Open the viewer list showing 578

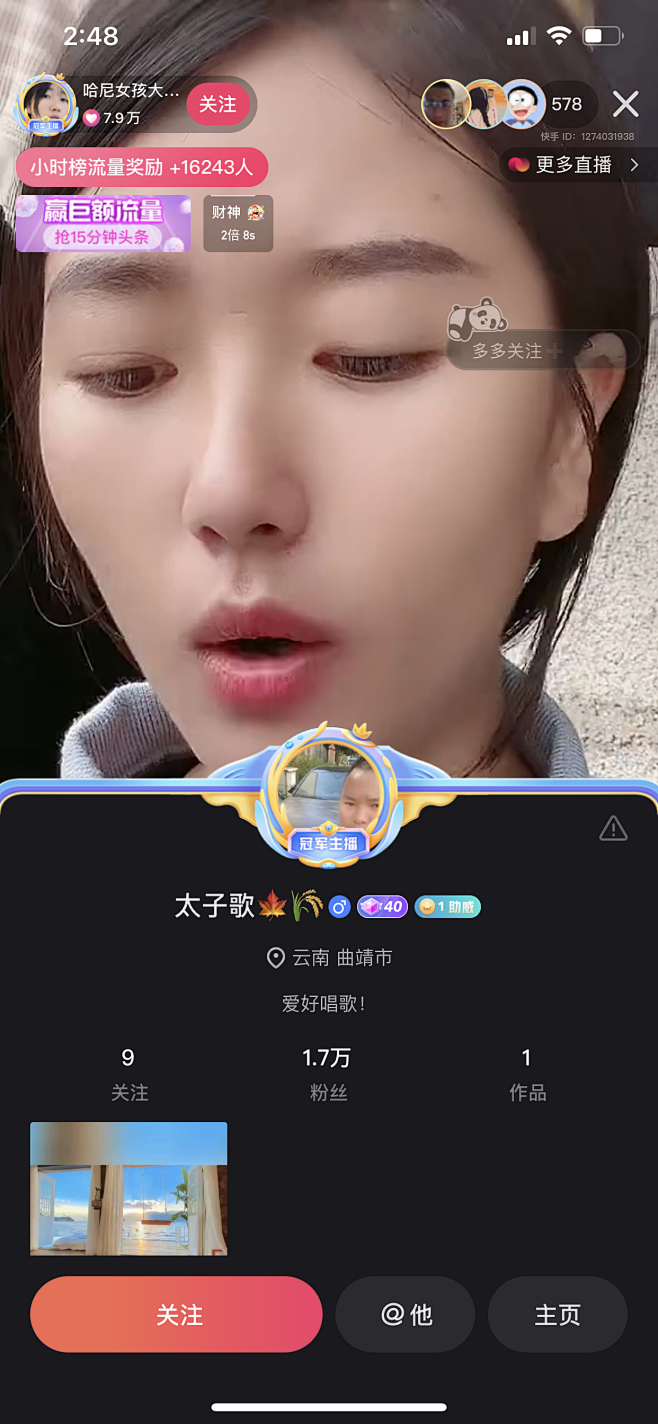coord(566,104)
